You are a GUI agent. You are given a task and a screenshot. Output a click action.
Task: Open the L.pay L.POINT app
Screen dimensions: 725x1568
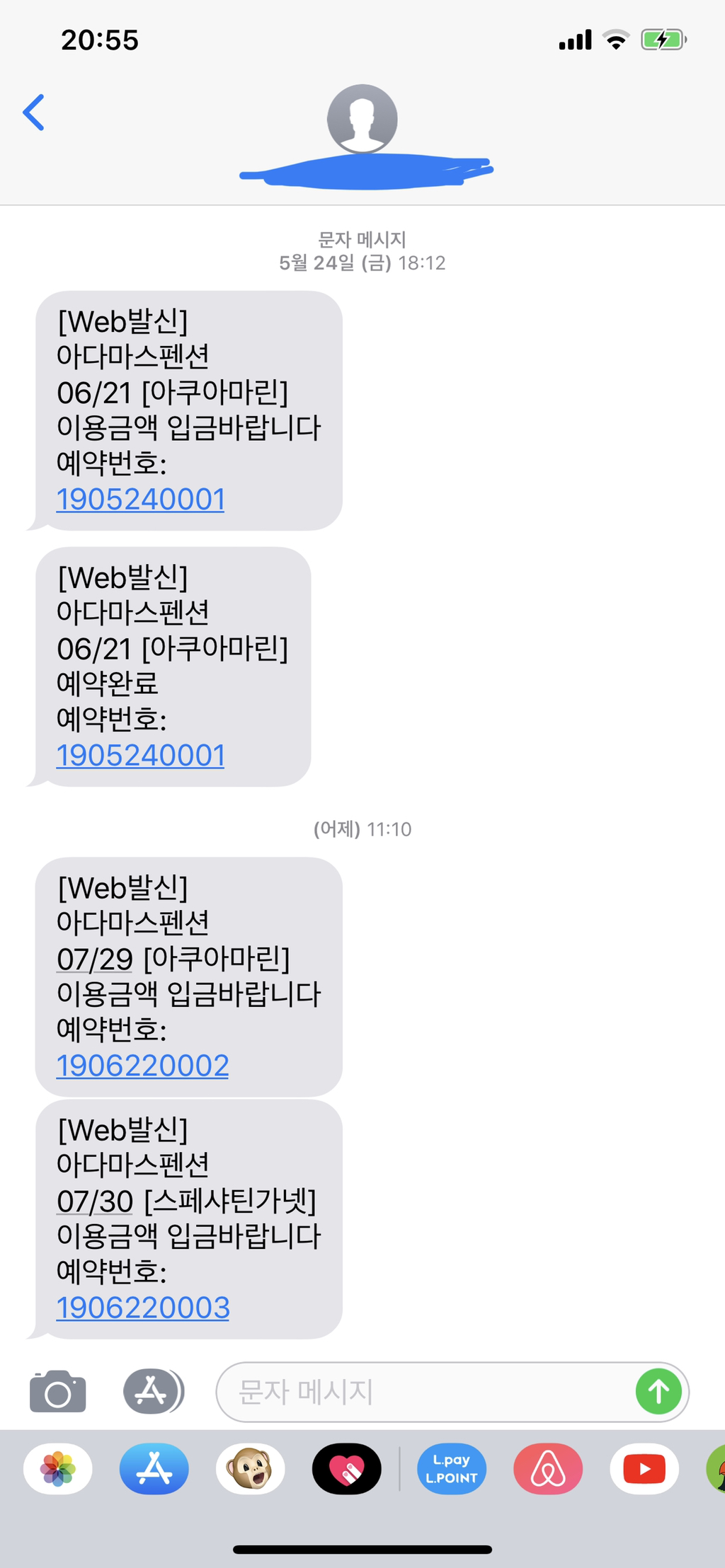pos(452,1468)
